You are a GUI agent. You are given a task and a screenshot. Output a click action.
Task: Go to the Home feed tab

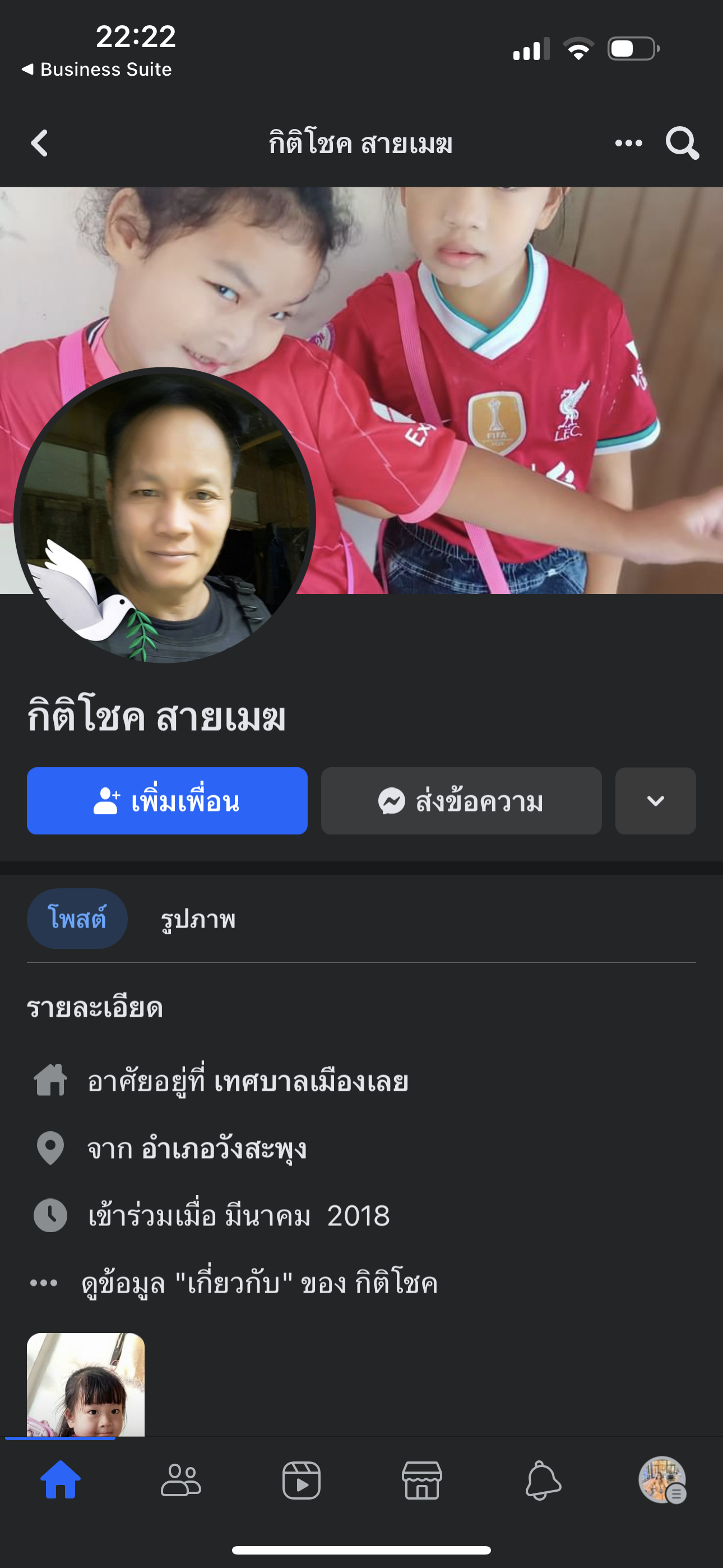pos(61,1480)
